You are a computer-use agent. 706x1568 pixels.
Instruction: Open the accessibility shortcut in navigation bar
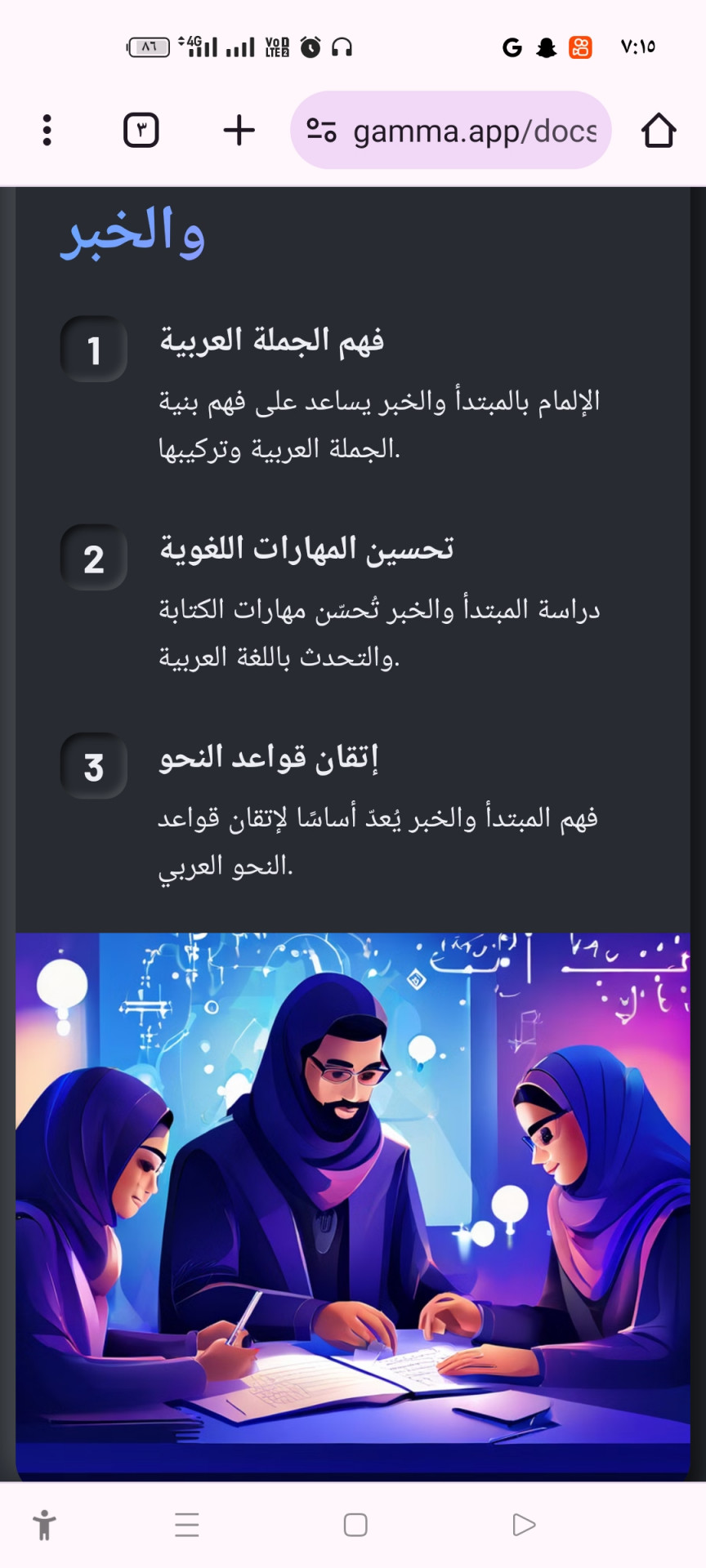tap(45, 1525)
